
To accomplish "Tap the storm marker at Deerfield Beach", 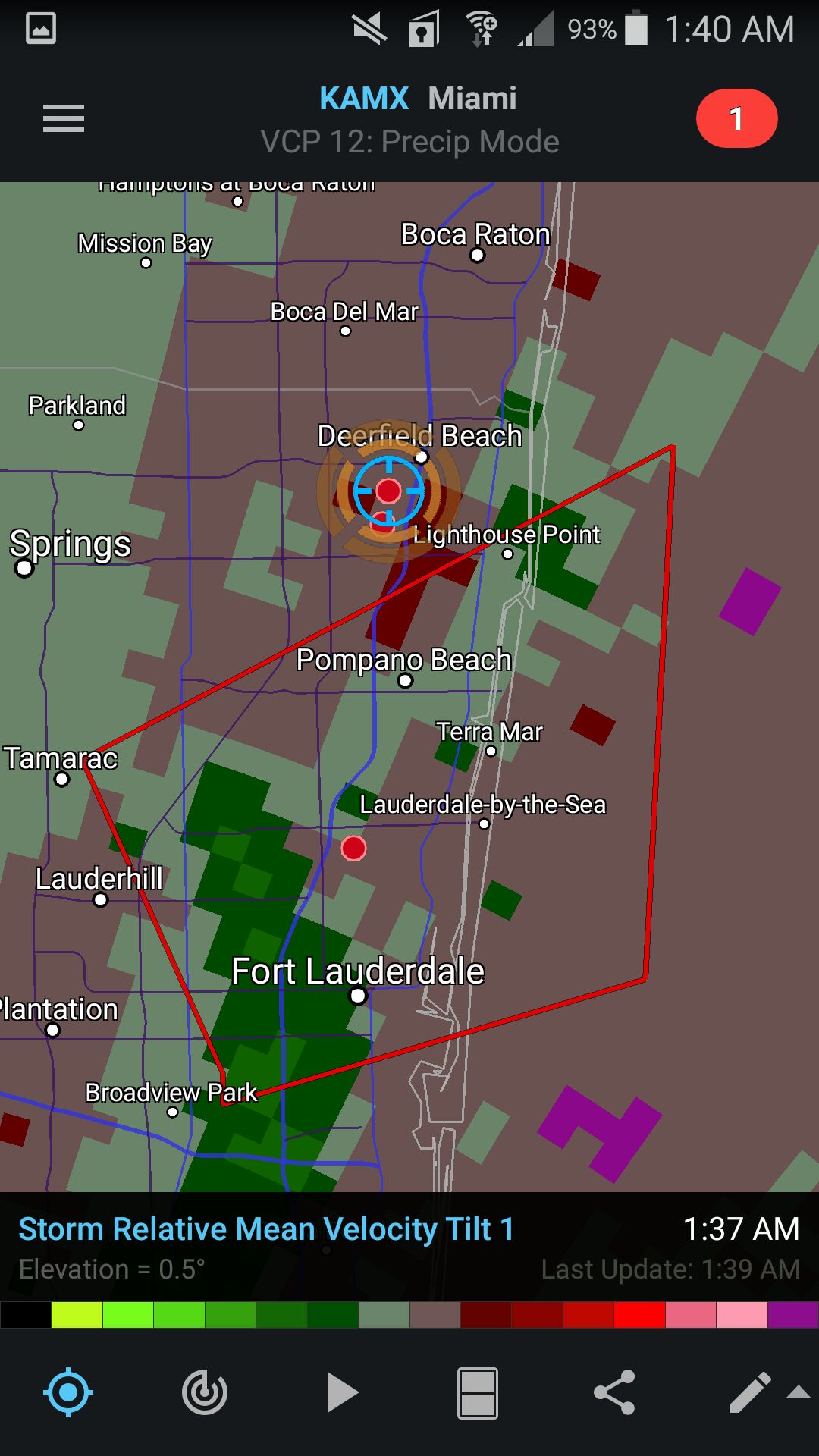I will click(388, 491).
